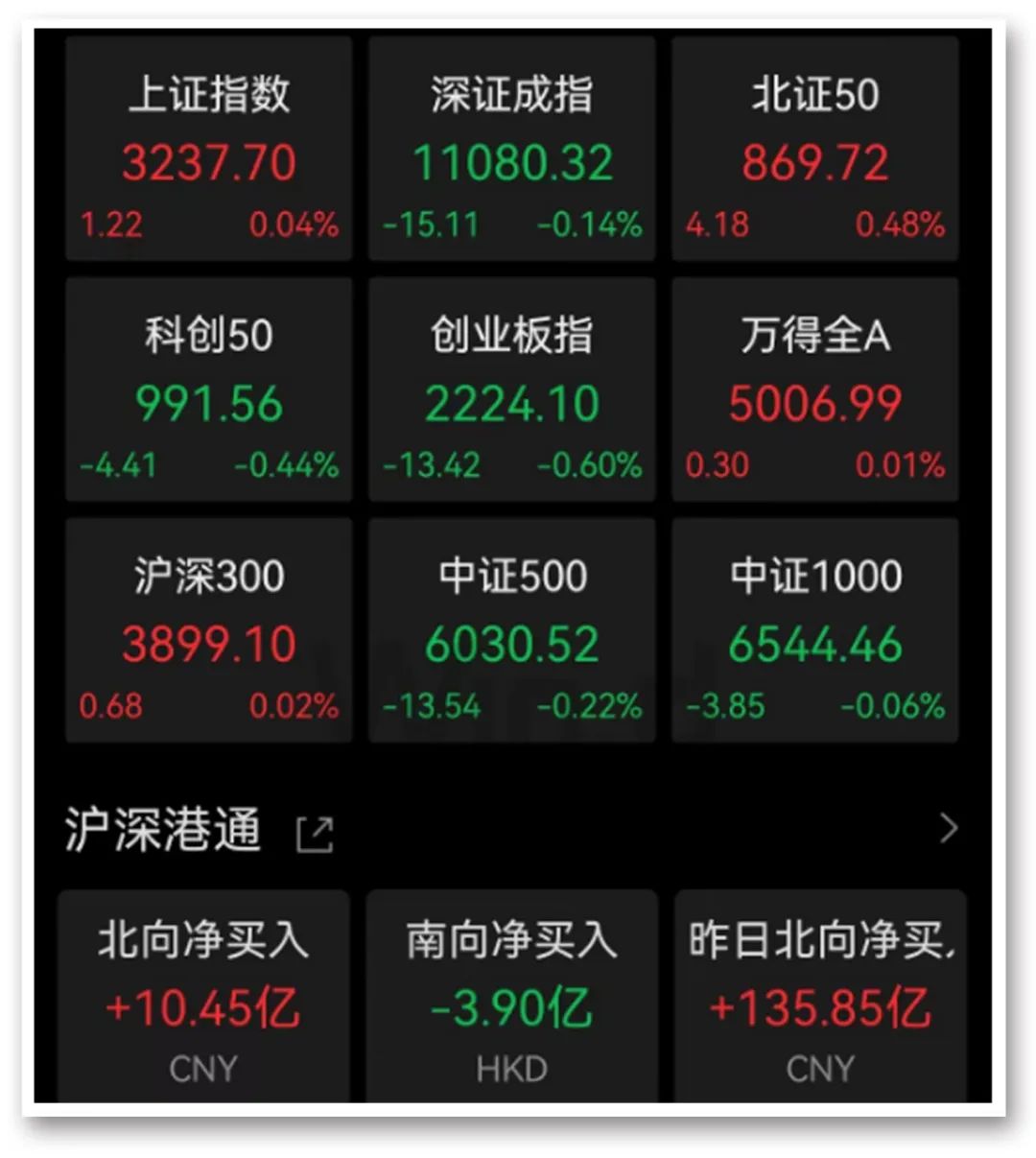Viewport: 1036px width, 1158px height.
Task: Click the 沪深300 index card
Action: pos(207,628)
